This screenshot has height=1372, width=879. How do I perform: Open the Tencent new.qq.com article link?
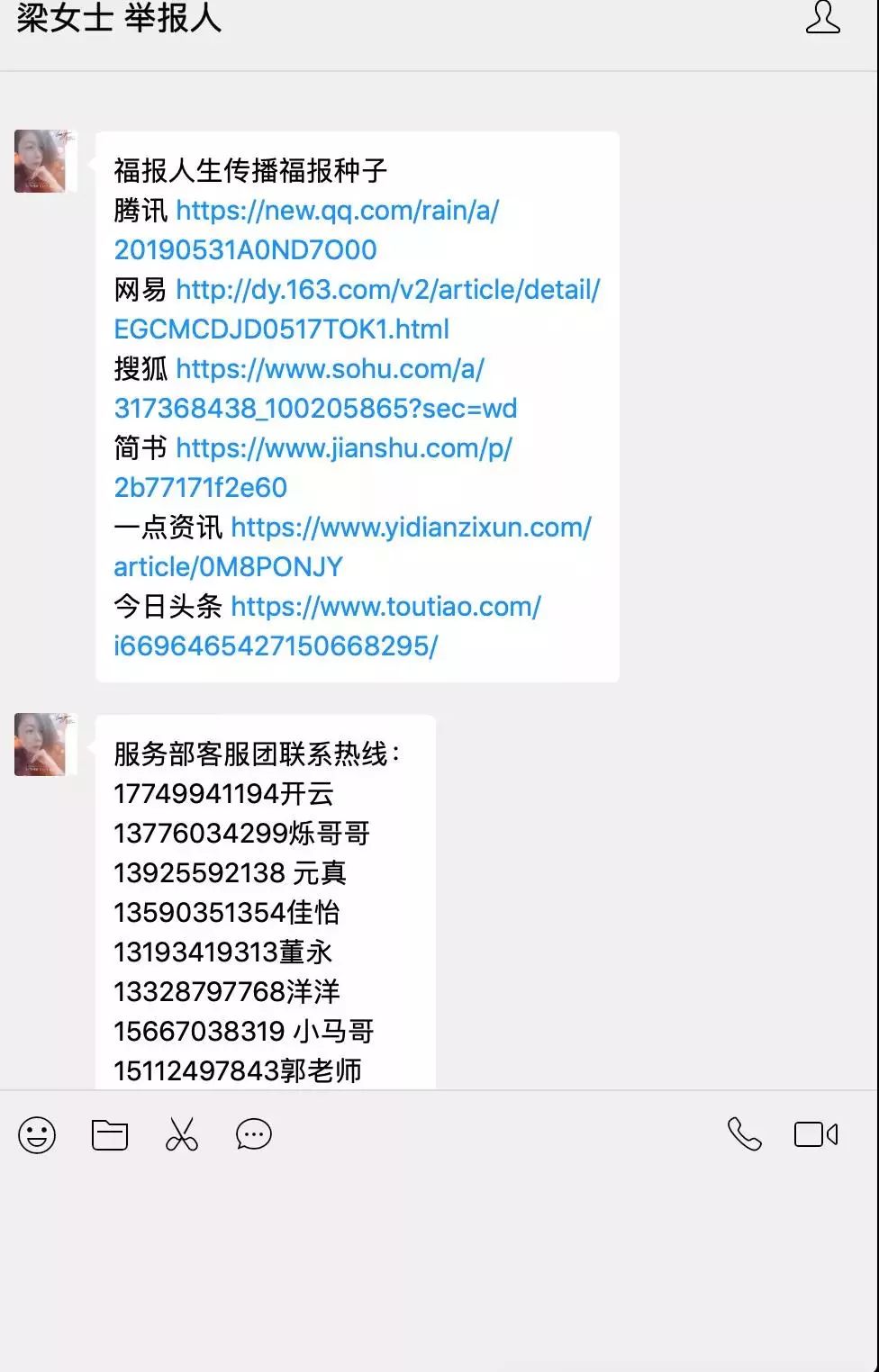[x=337, y=211]
